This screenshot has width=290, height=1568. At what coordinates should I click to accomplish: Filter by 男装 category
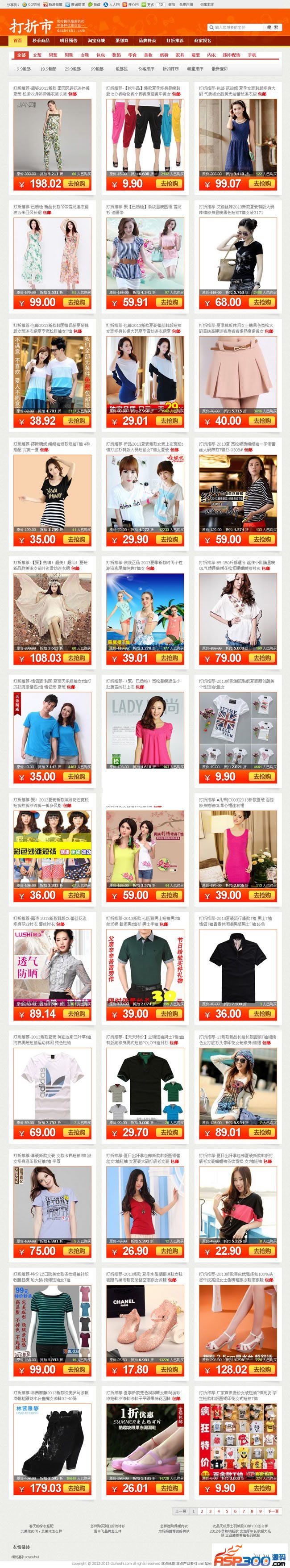pyautogui.click(x=53, y=55)
